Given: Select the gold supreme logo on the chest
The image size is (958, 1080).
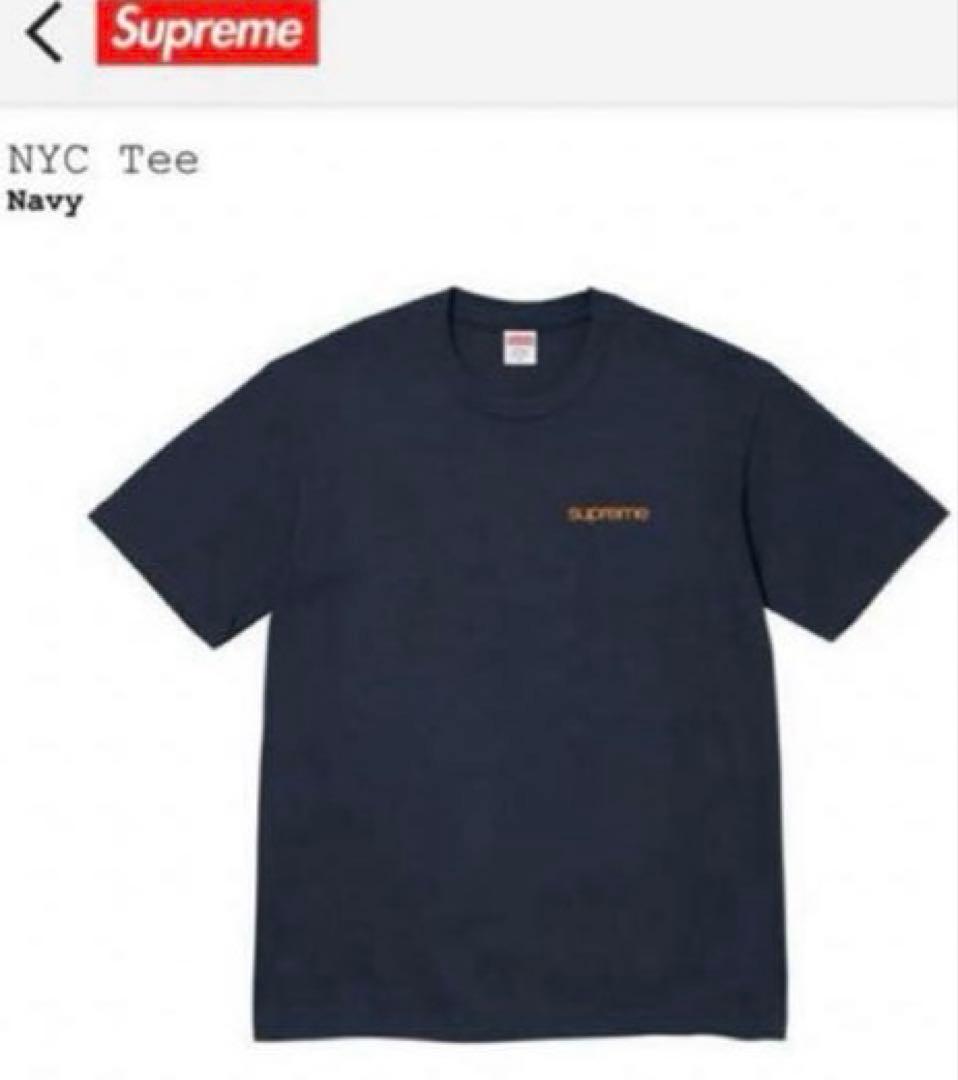Looking at the screenshot, I should pos(608,511).
